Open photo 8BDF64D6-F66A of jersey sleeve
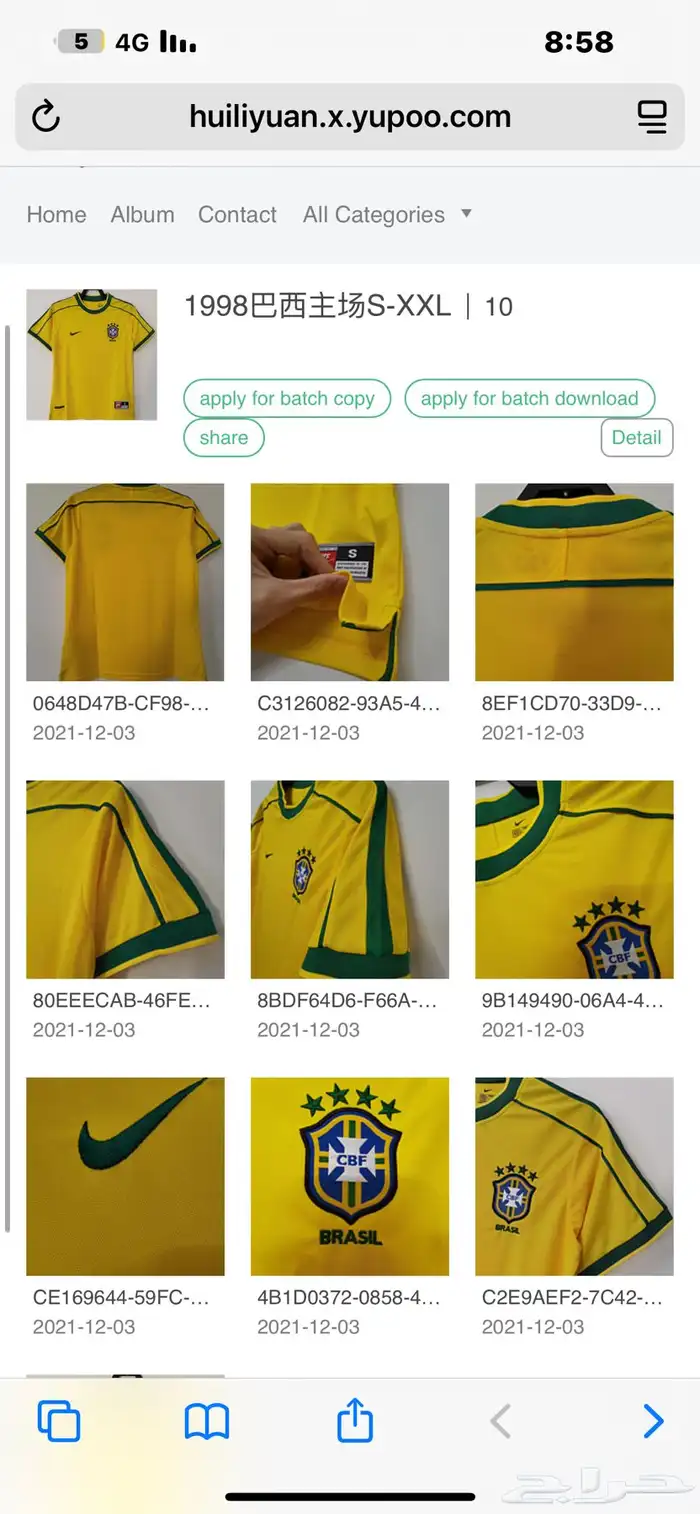This screenshot has width=700, height=1514. [x=349, y=879]
